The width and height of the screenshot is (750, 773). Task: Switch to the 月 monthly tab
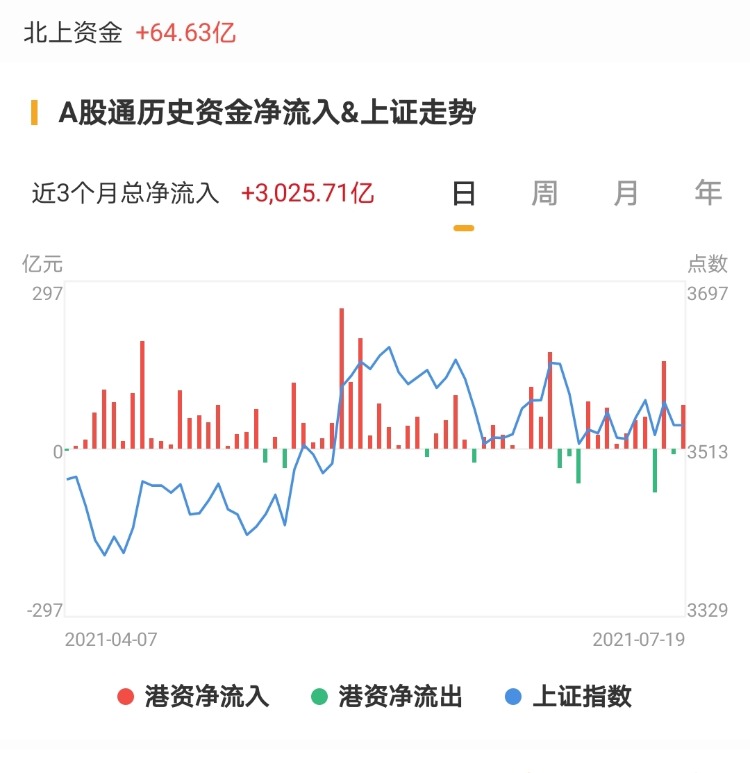[x=626, y=193]
